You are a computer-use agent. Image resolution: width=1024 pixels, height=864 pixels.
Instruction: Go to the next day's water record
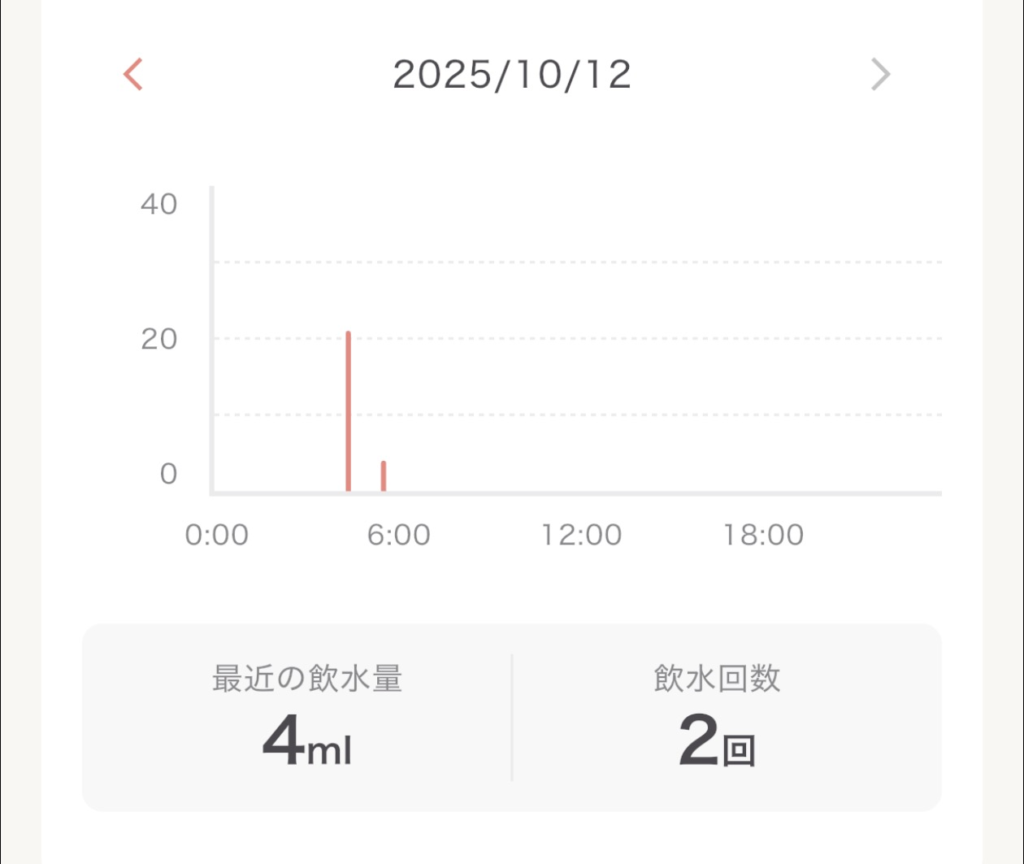(880, 74)
